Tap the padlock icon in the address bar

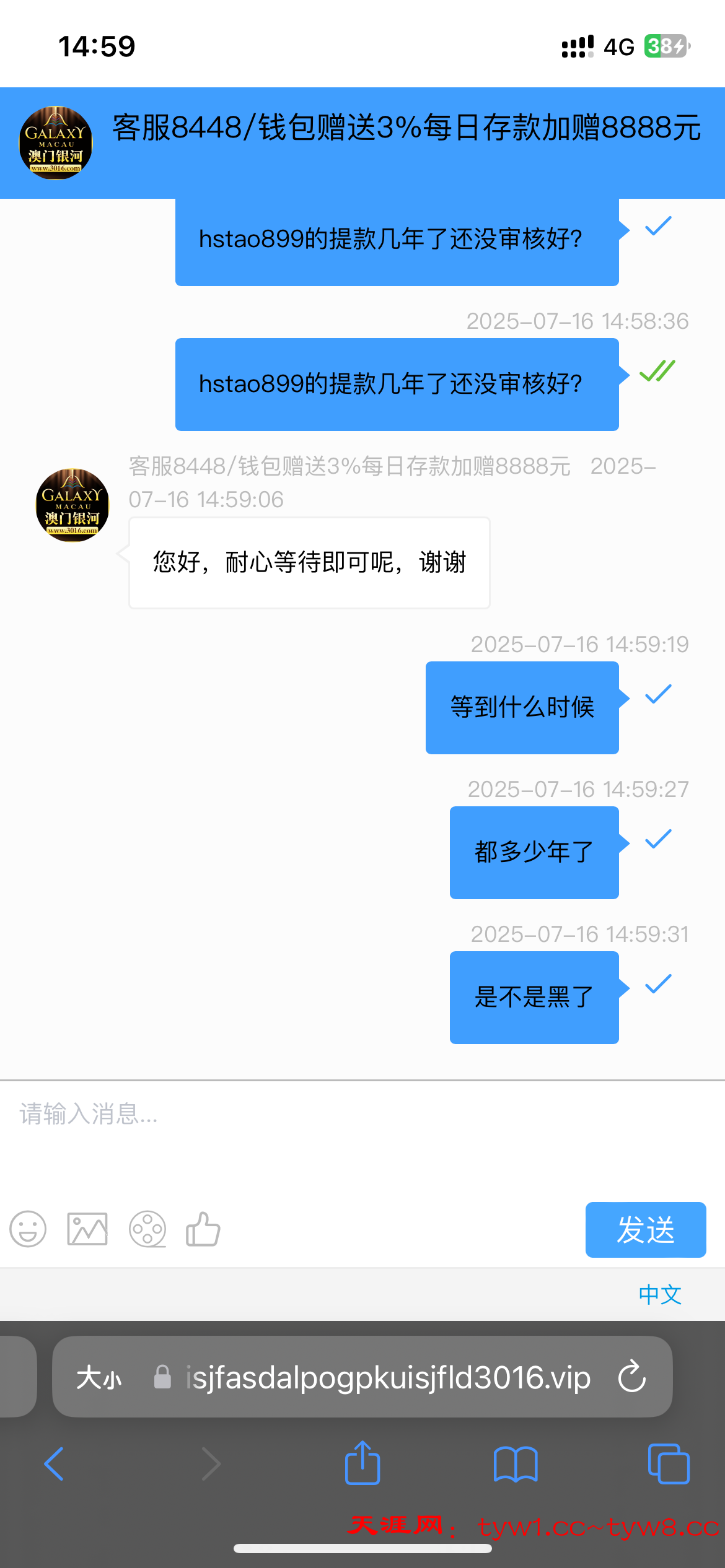pyautogui.click(x=162, y=1378)
